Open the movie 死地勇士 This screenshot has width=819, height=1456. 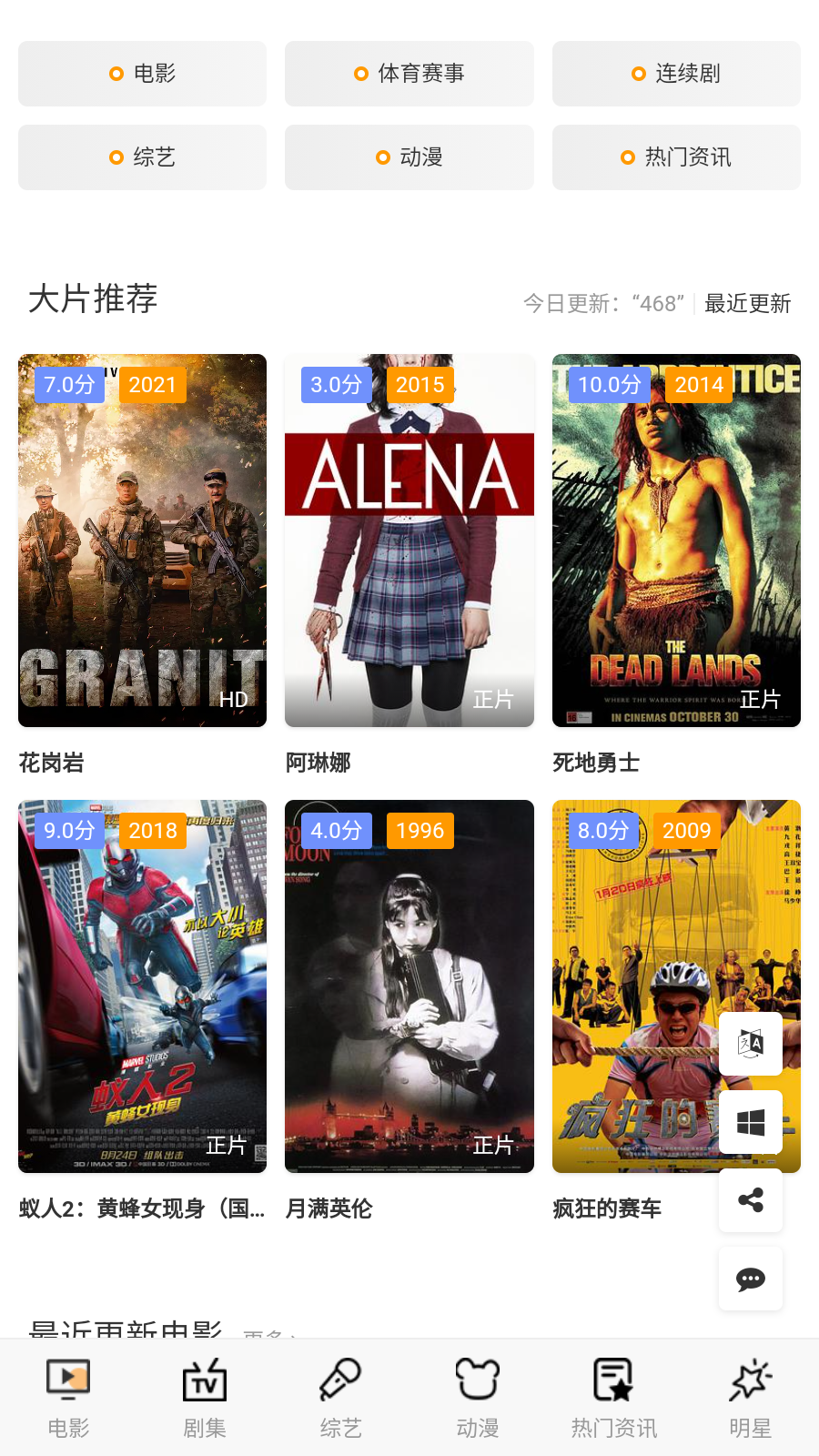point(676,541)
